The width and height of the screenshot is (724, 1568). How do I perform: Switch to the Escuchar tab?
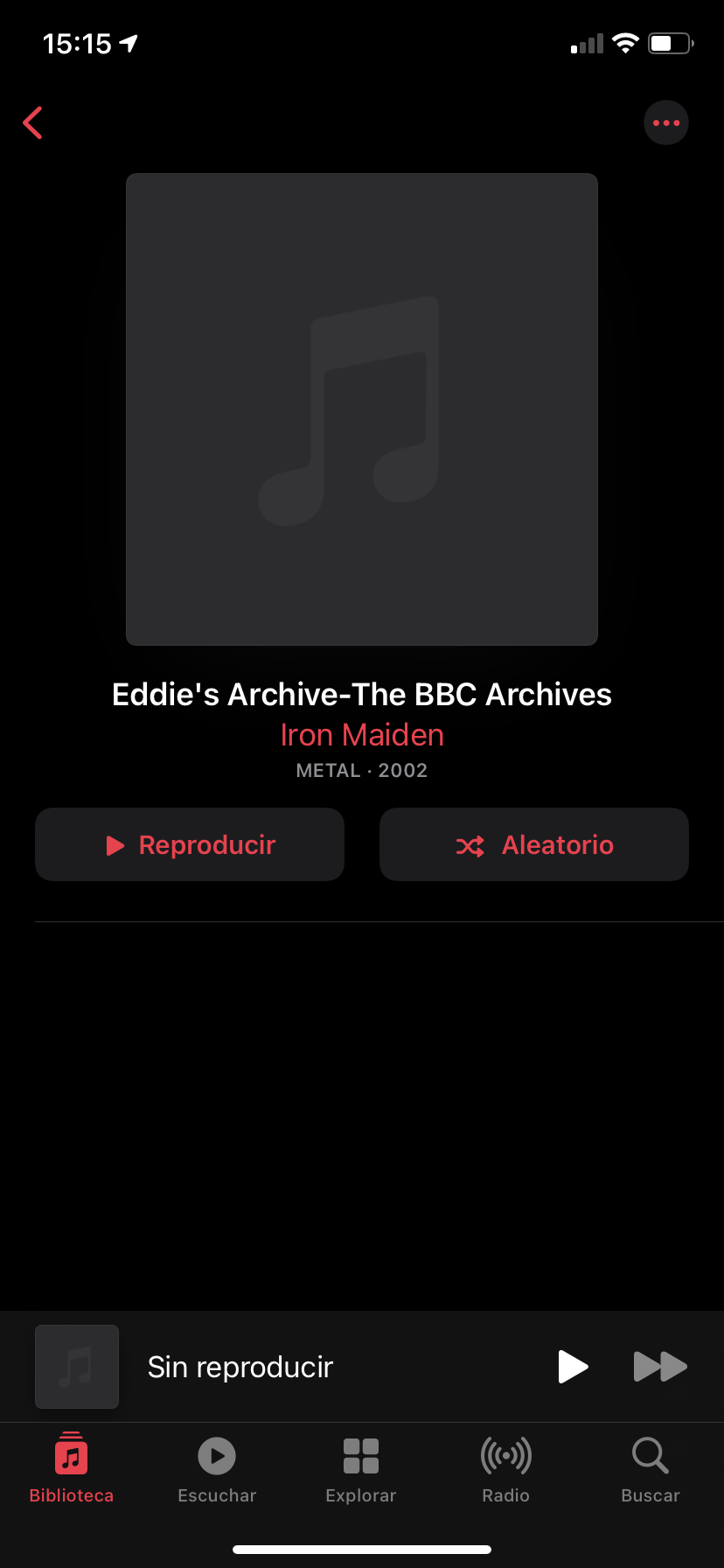click(x=217, y=1468)
